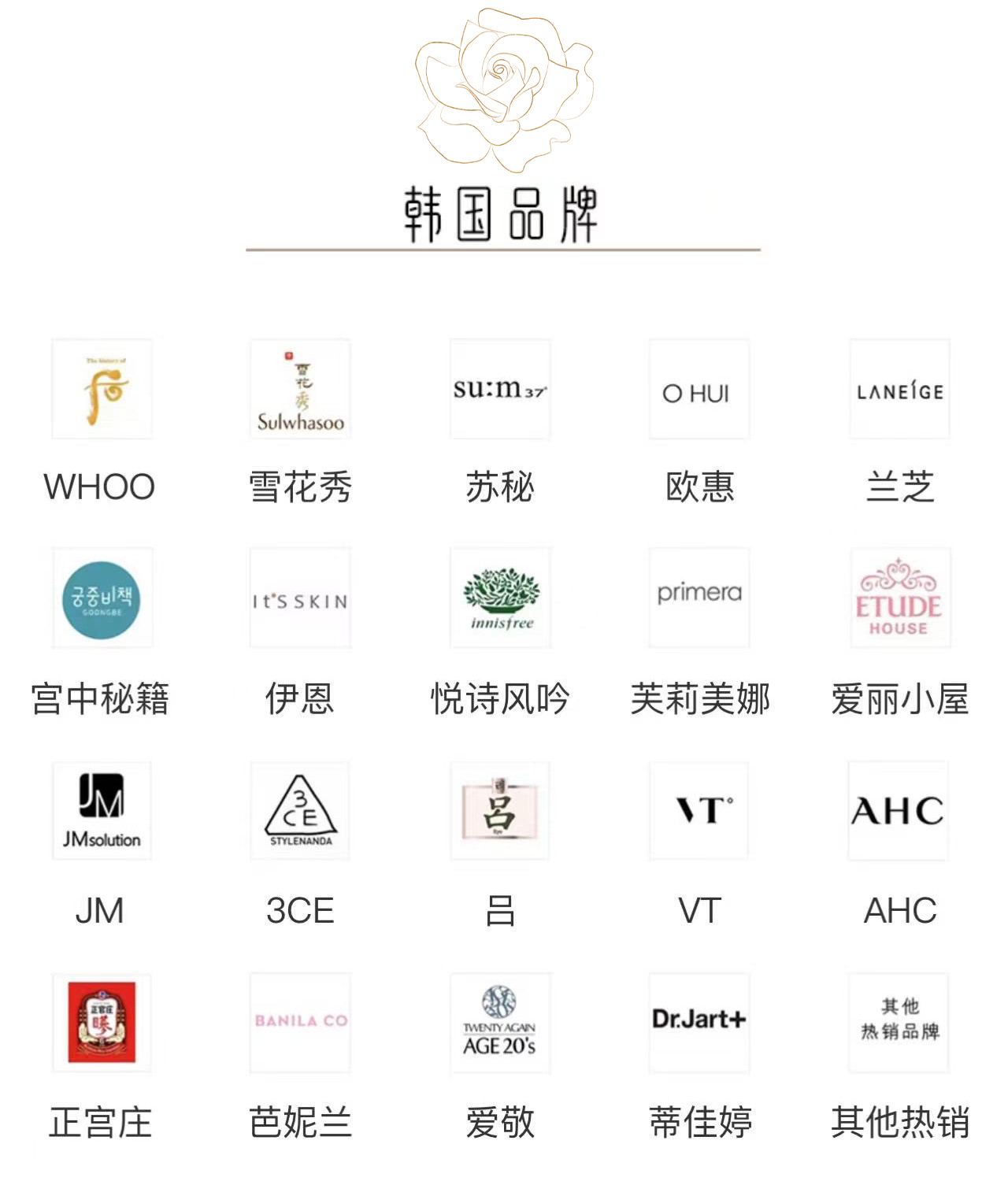1008x1181 pixels.
Task: Choose the 欧惠 O HUI brand
Action: click(x=699, y=390)
